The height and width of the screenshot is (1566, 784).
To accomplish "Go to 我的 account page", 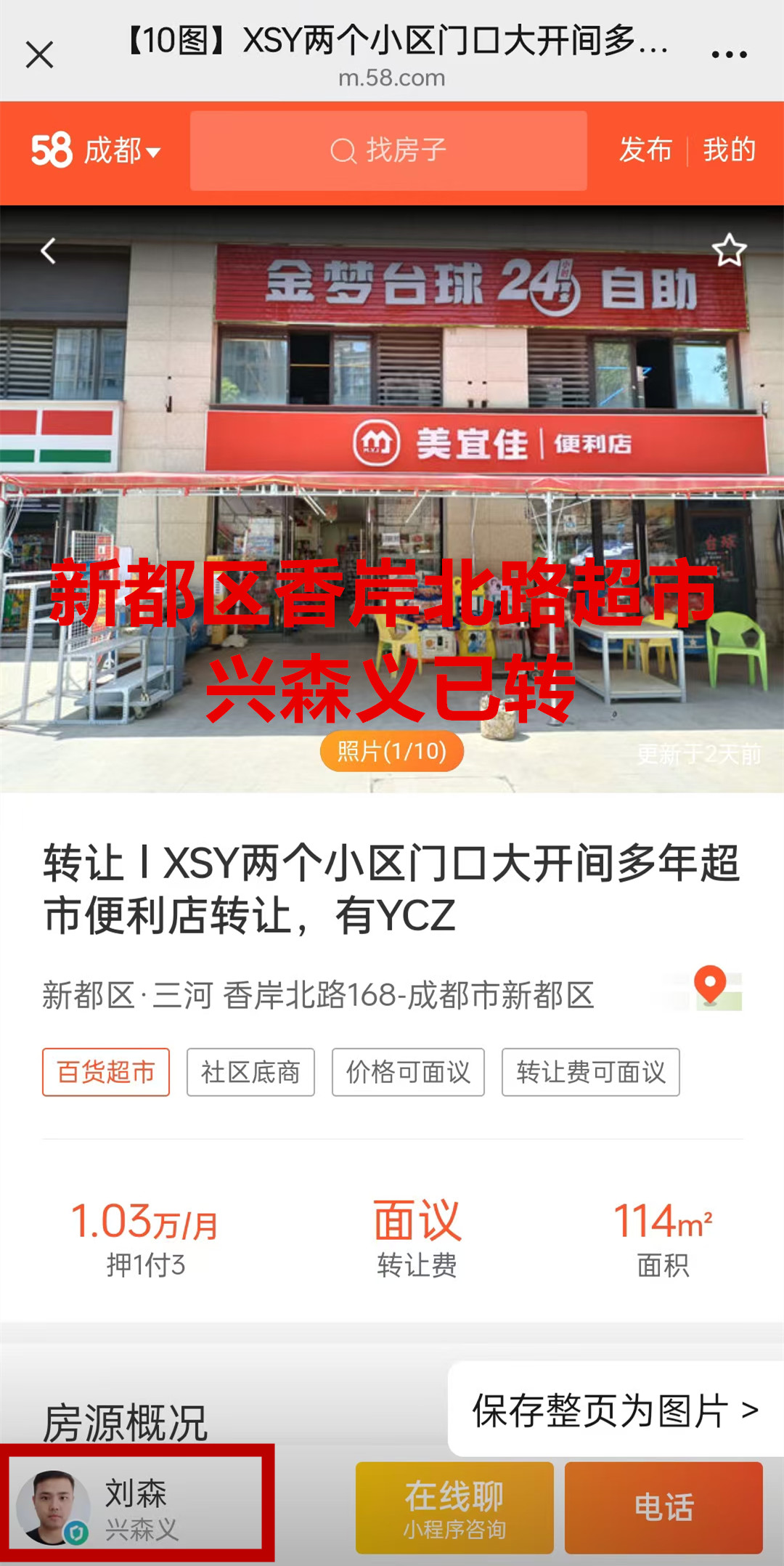I will [729, 150].
